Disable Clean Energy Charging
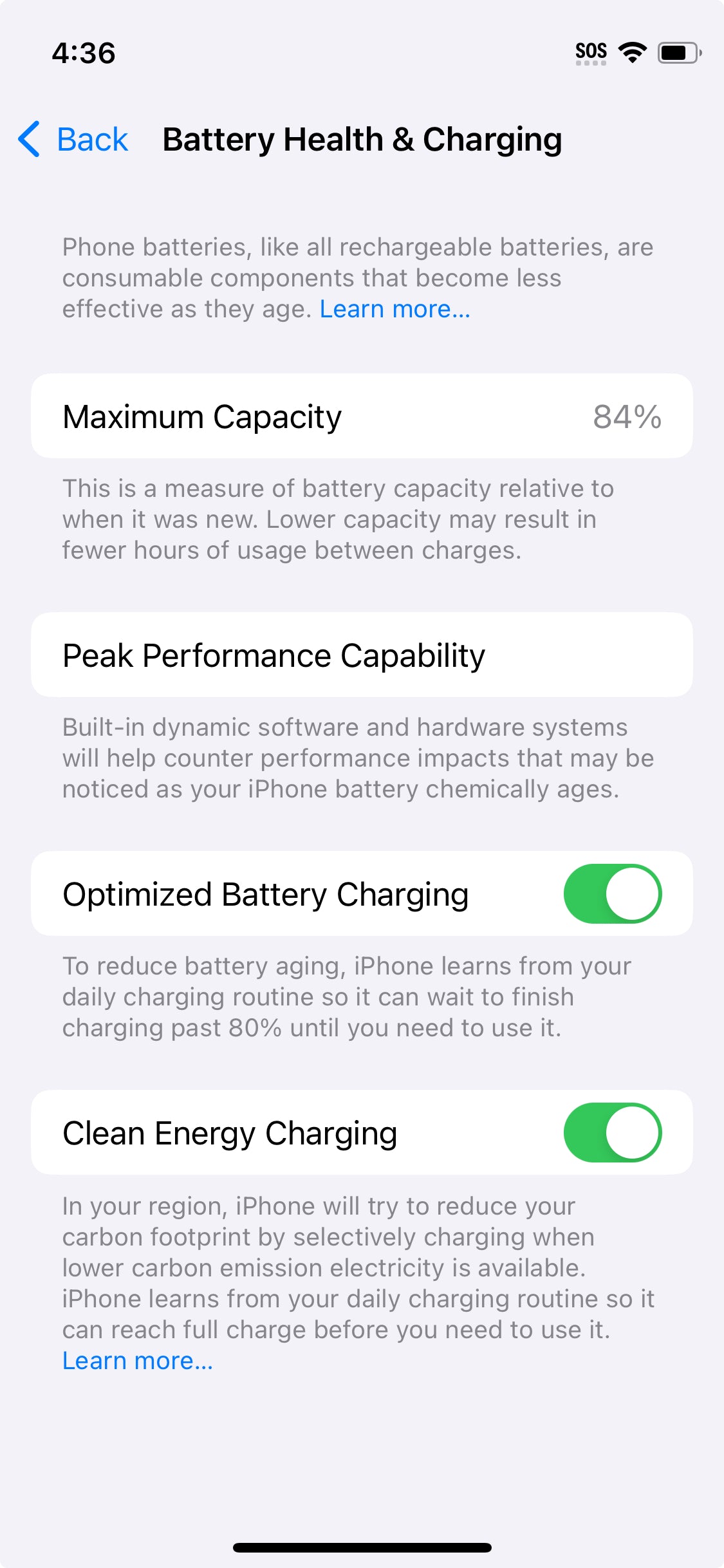This screenshot has width=724, height=1568. [x=612, y=1132]
